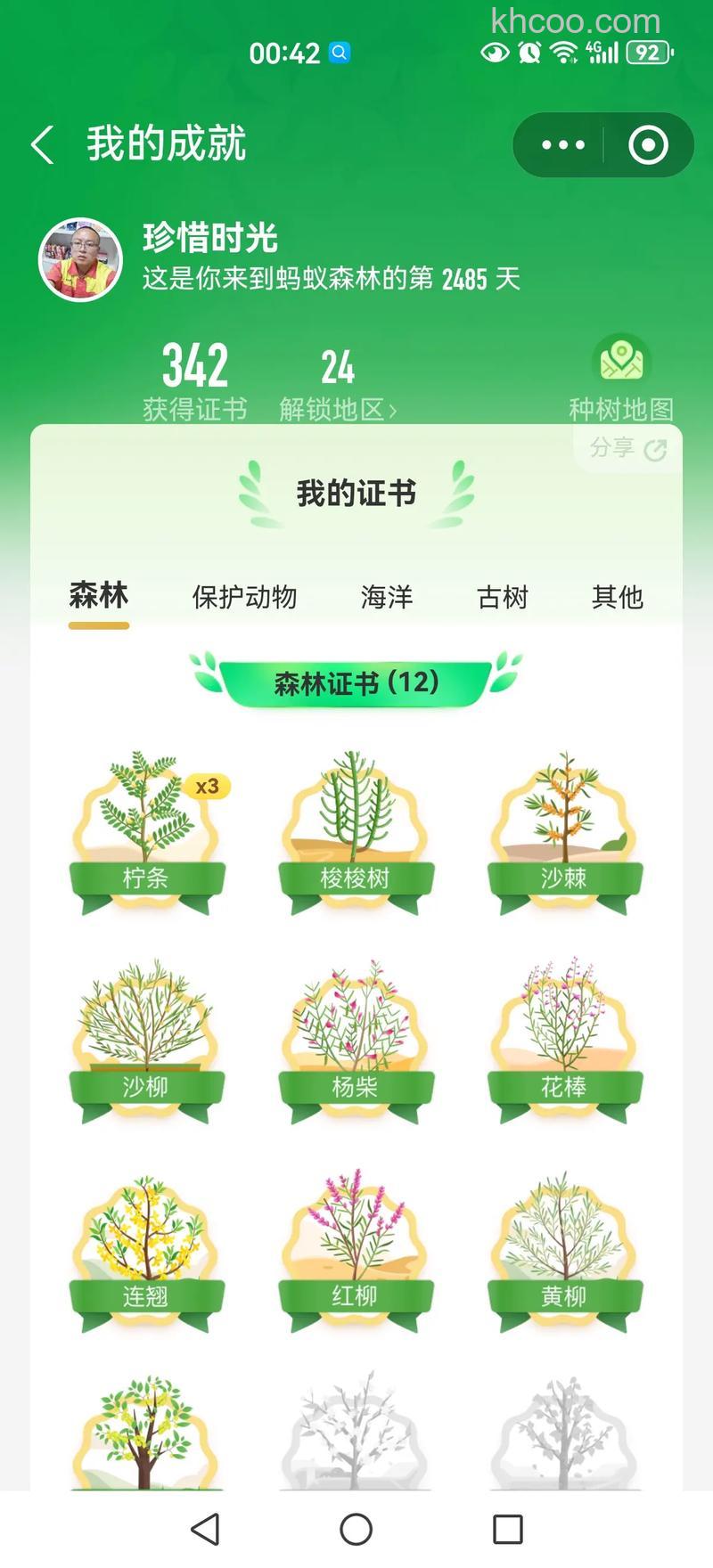Switch to the 保护动物 tab
The image size is (713, 1568).
[x=246, y=598]
